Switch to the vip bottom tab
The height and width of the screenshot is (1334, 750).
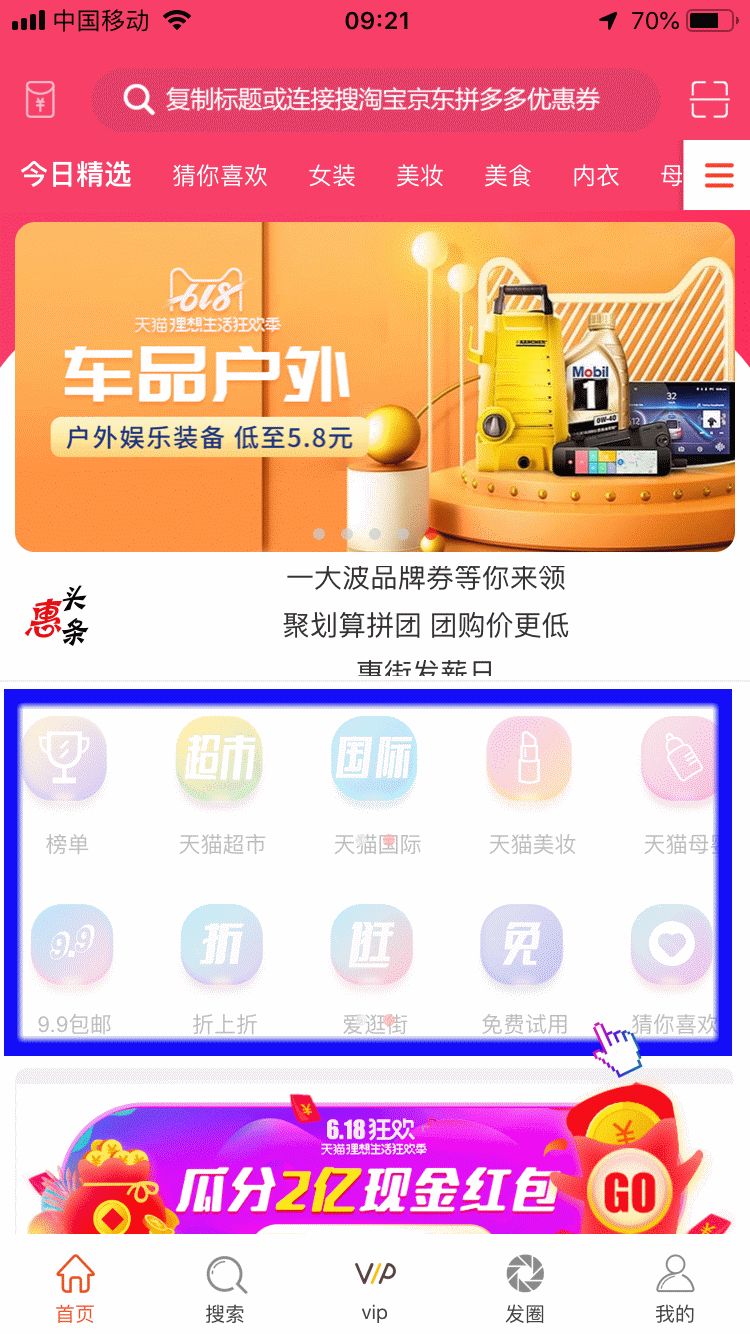375,1289
